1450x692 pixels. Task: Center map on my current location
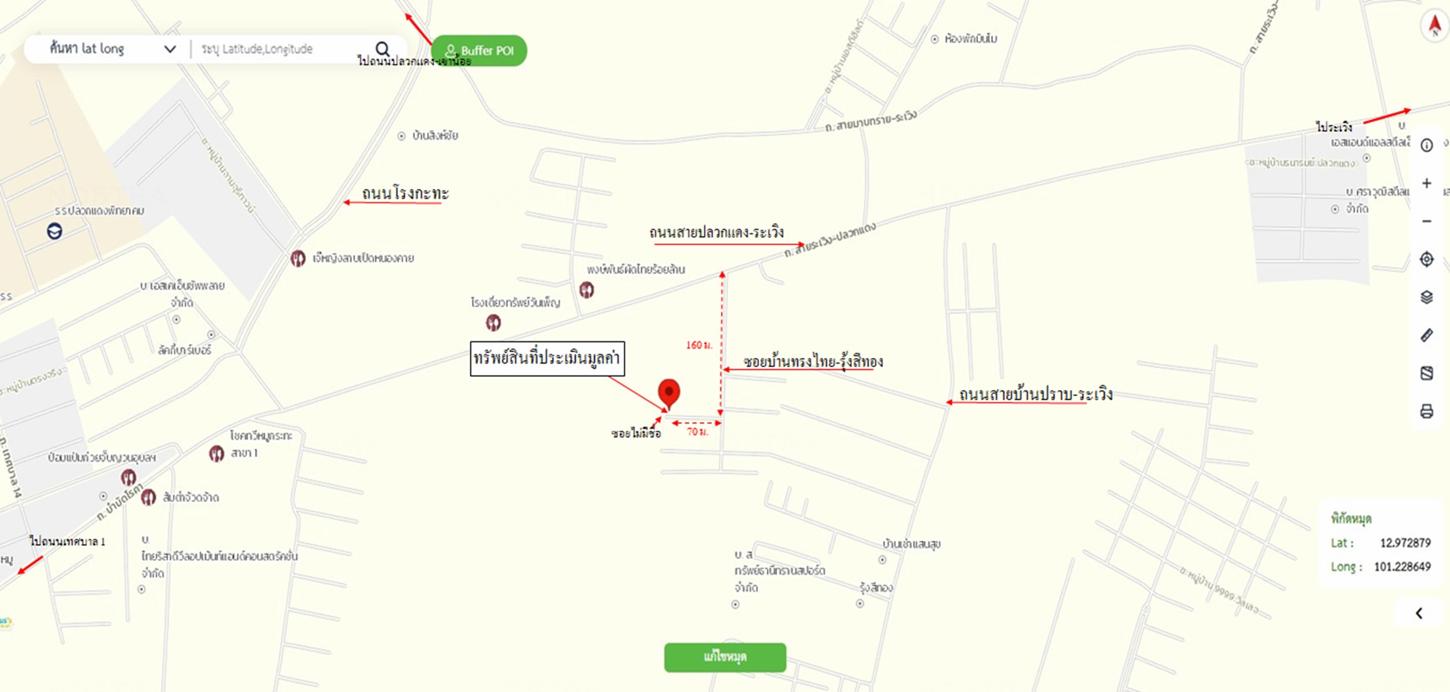(1427, 260)
